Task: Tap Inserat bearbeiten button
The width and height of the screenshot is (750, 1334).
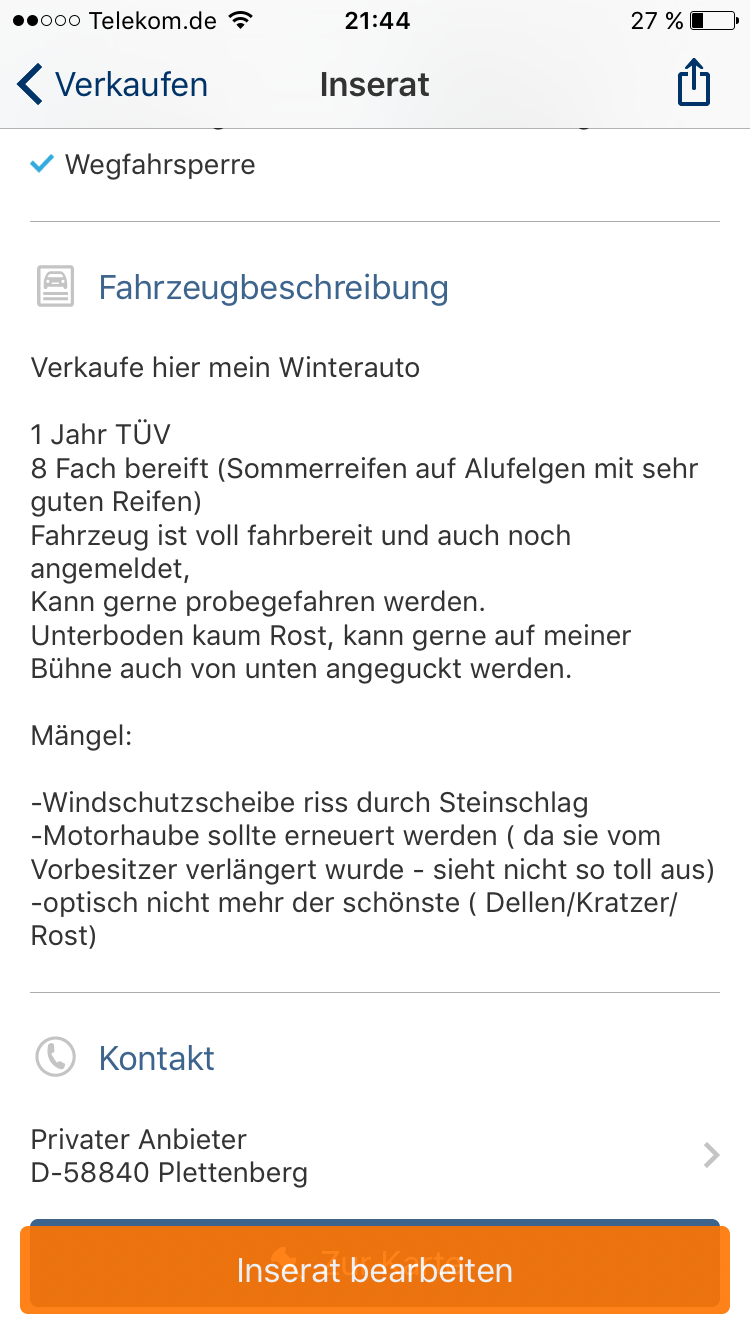Action: point(375,1270)
